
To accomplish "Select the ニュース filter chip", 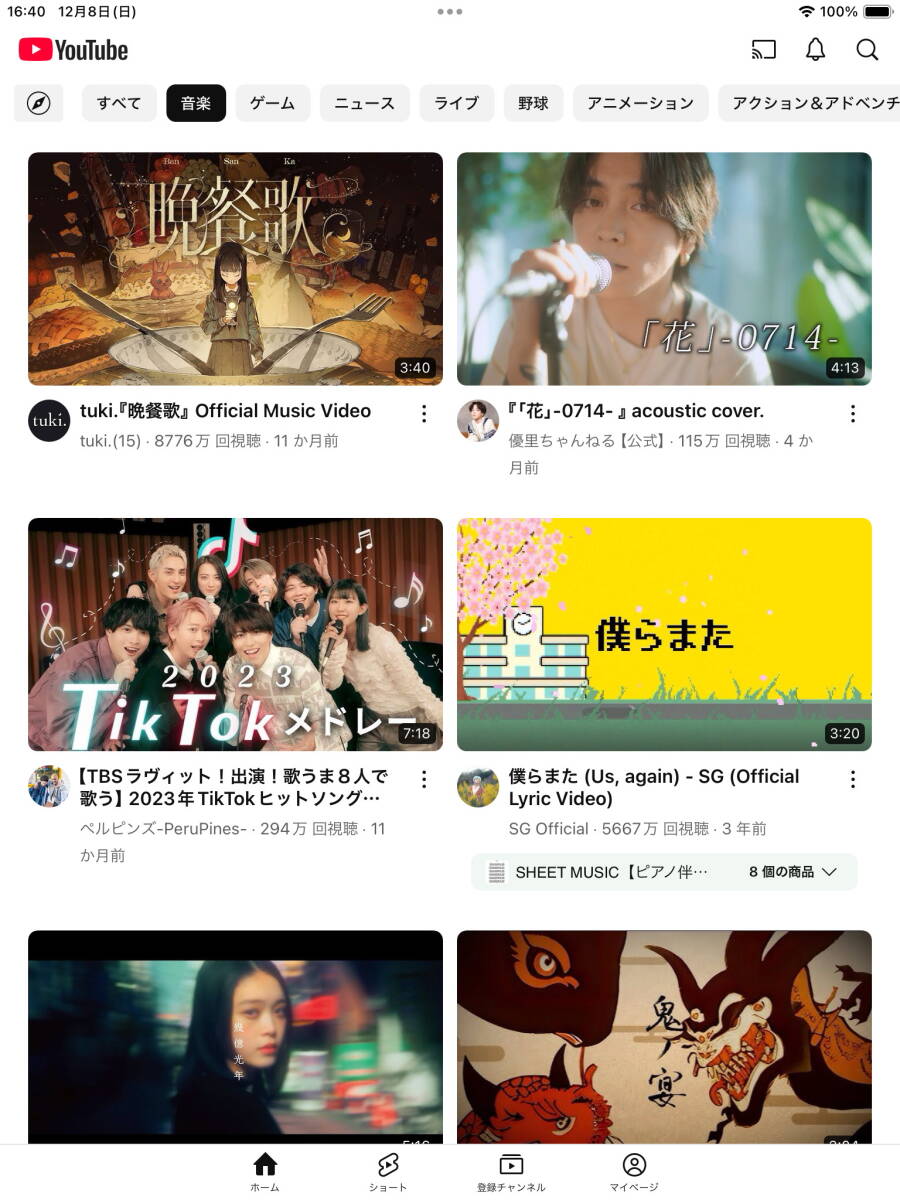I will (364, 103).
